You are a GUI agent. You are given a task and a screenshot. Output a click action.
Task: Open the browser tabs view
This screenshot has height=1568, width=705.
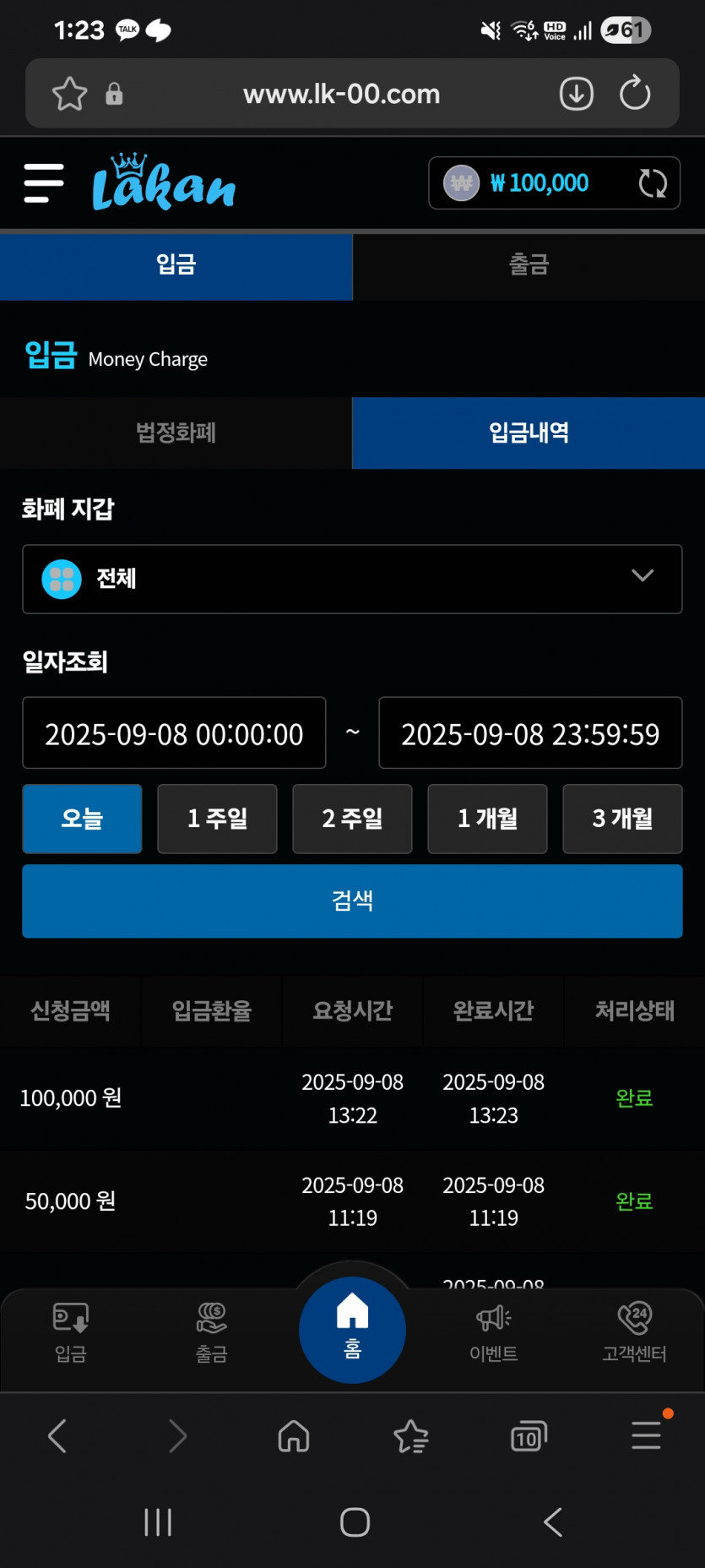click(x=529, y=1436)
